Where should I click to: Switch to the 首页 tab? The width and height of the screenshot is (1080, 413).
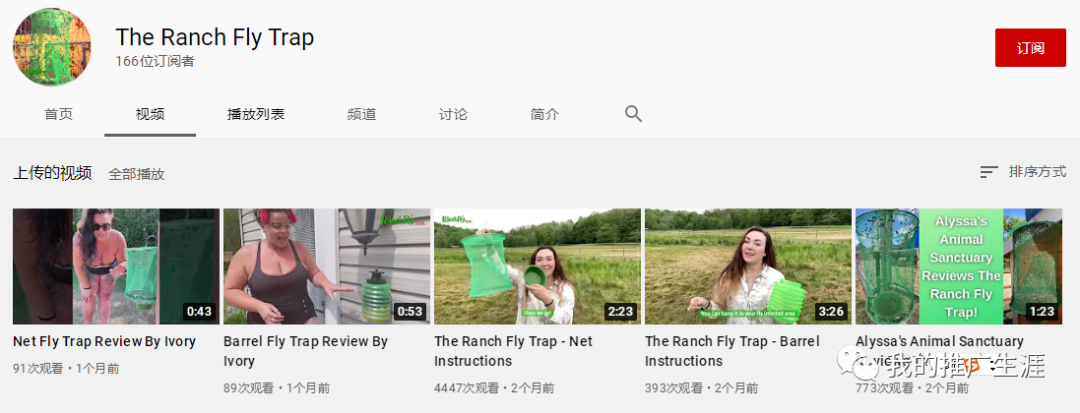coord(58,114)
